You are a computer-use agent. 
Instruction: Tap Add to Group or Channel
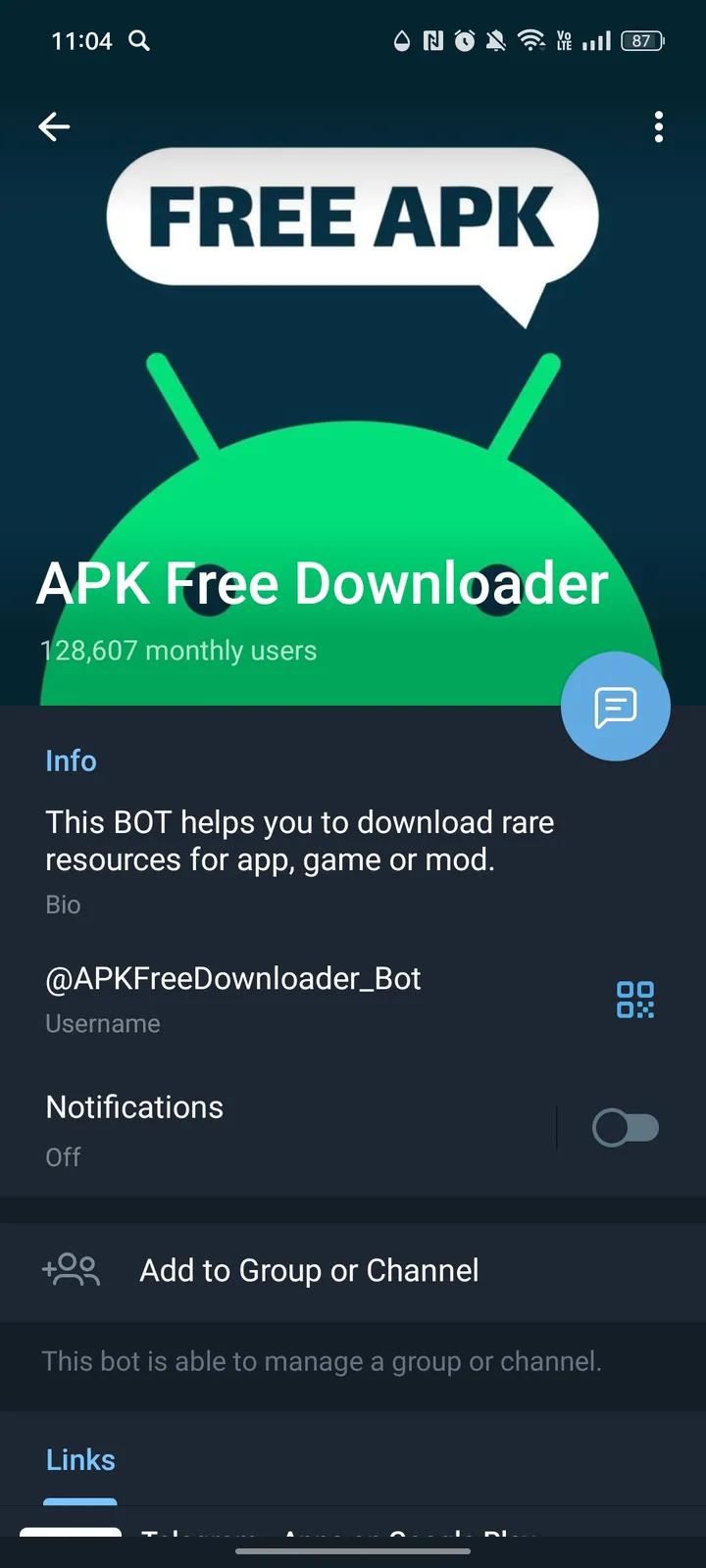(x=309, y=1270)
